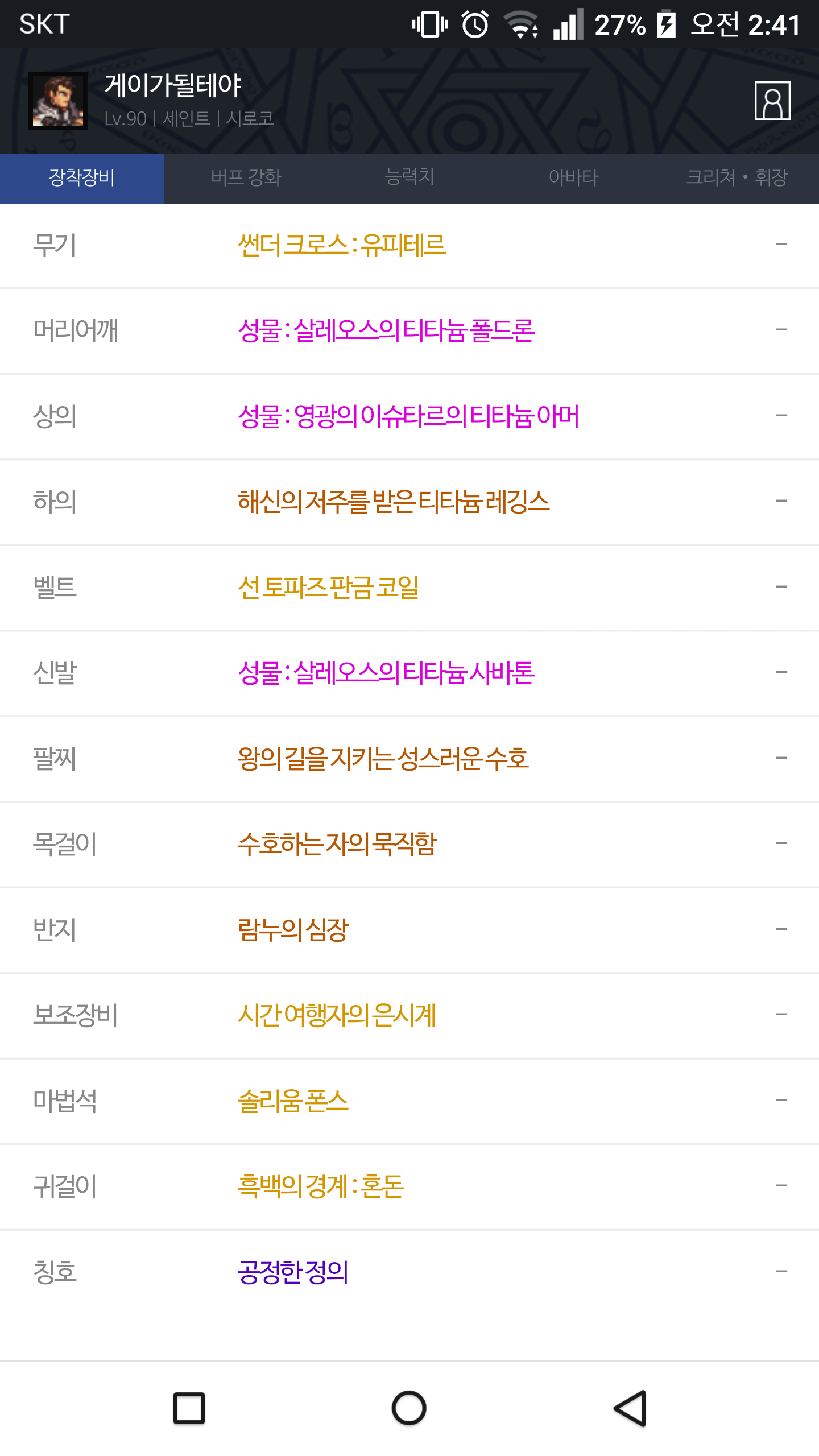Select the 장착장비 tab

pyautogui.click(x=82, y=178)
